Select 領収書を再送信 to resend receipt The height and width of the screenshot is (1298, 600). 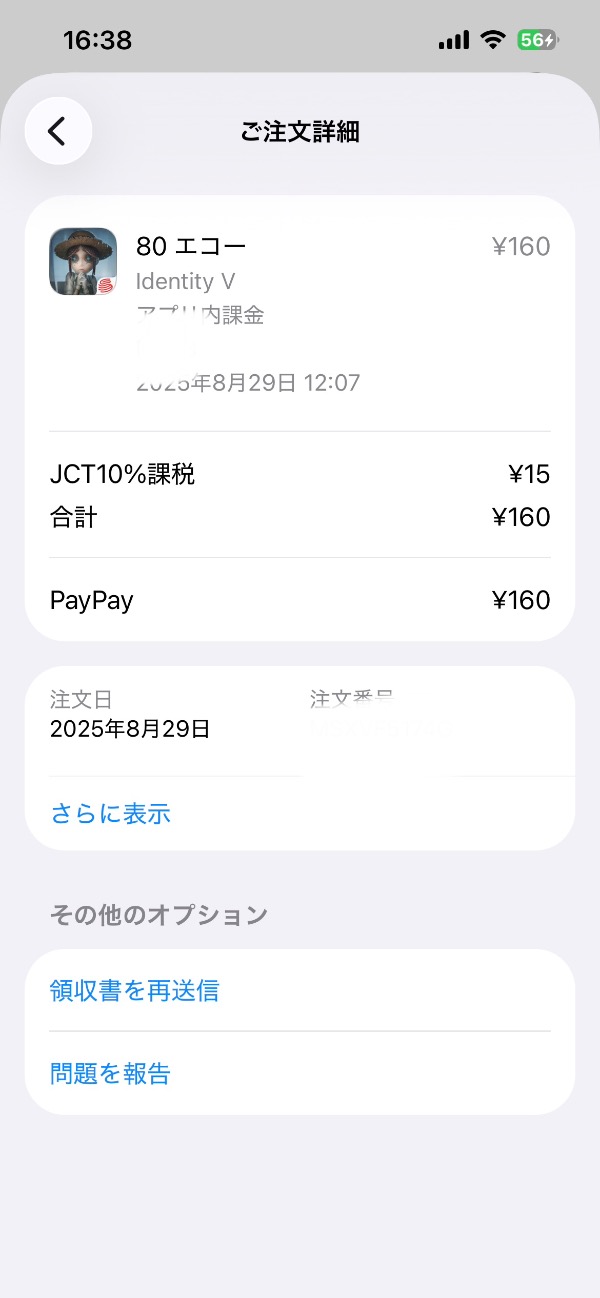pos(135,991)
